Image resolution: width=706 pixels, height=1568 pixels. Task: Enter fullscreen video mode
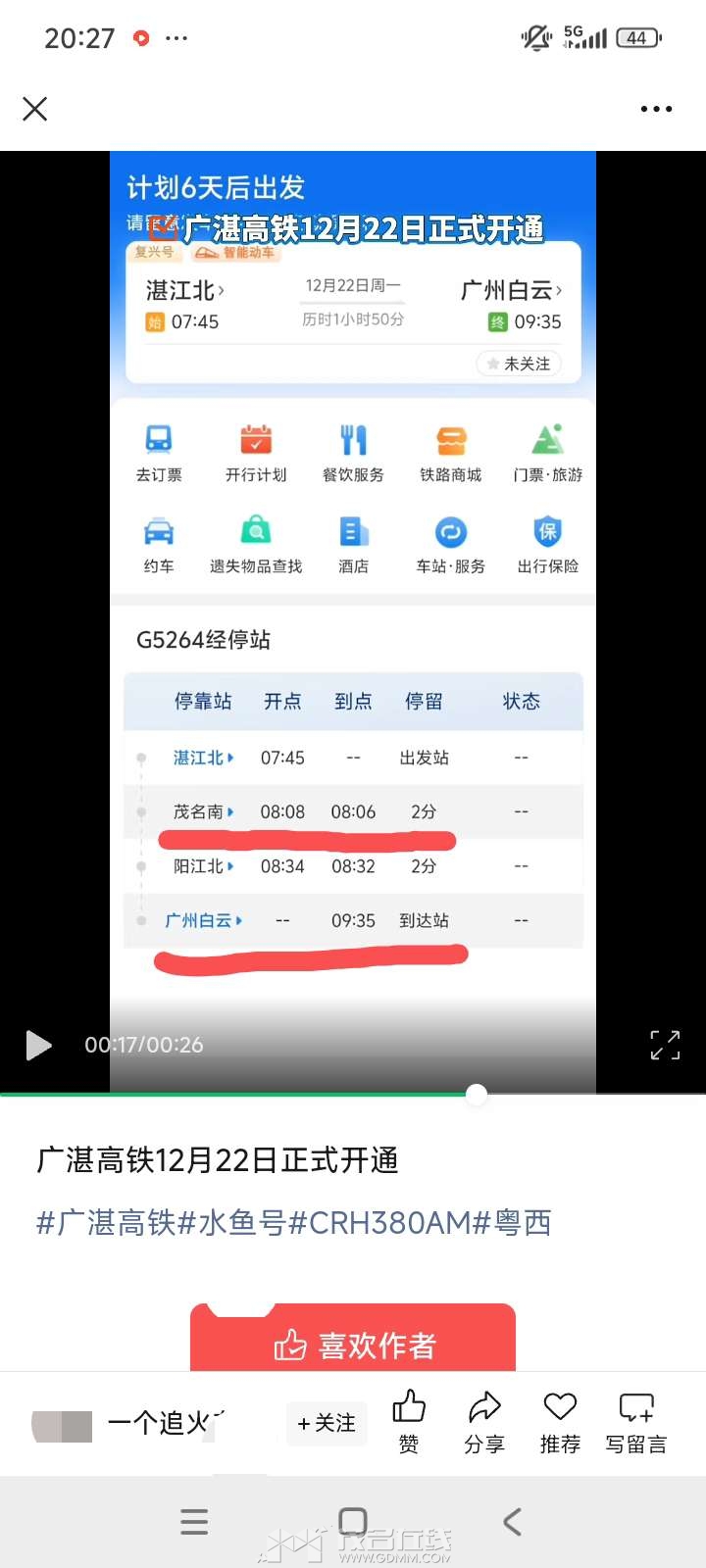[665, 1045]
